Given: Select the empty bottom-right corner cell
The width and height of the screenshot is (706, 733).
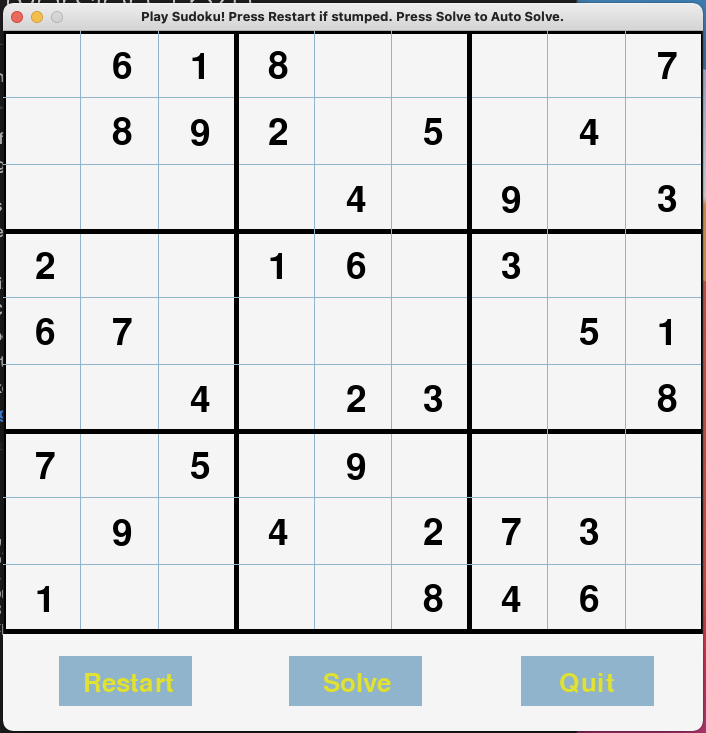Looking at the screenshot, I should click(663, 597).
